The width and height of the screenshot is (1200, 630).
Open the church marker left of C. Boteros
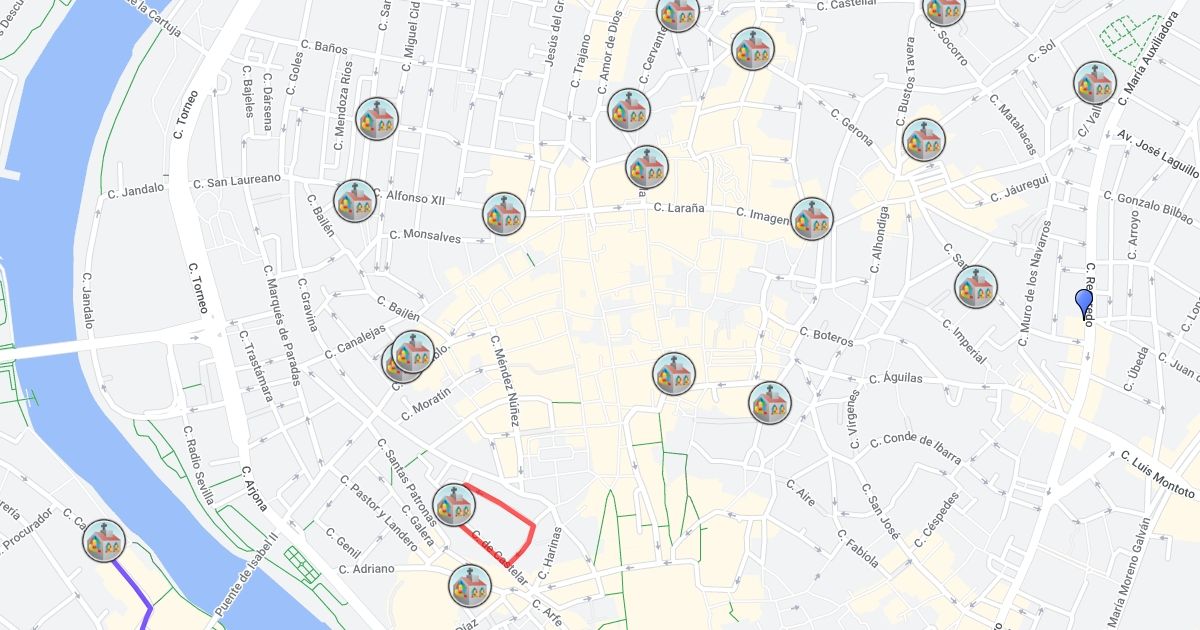pyautogui.click(x=674, y=373)
